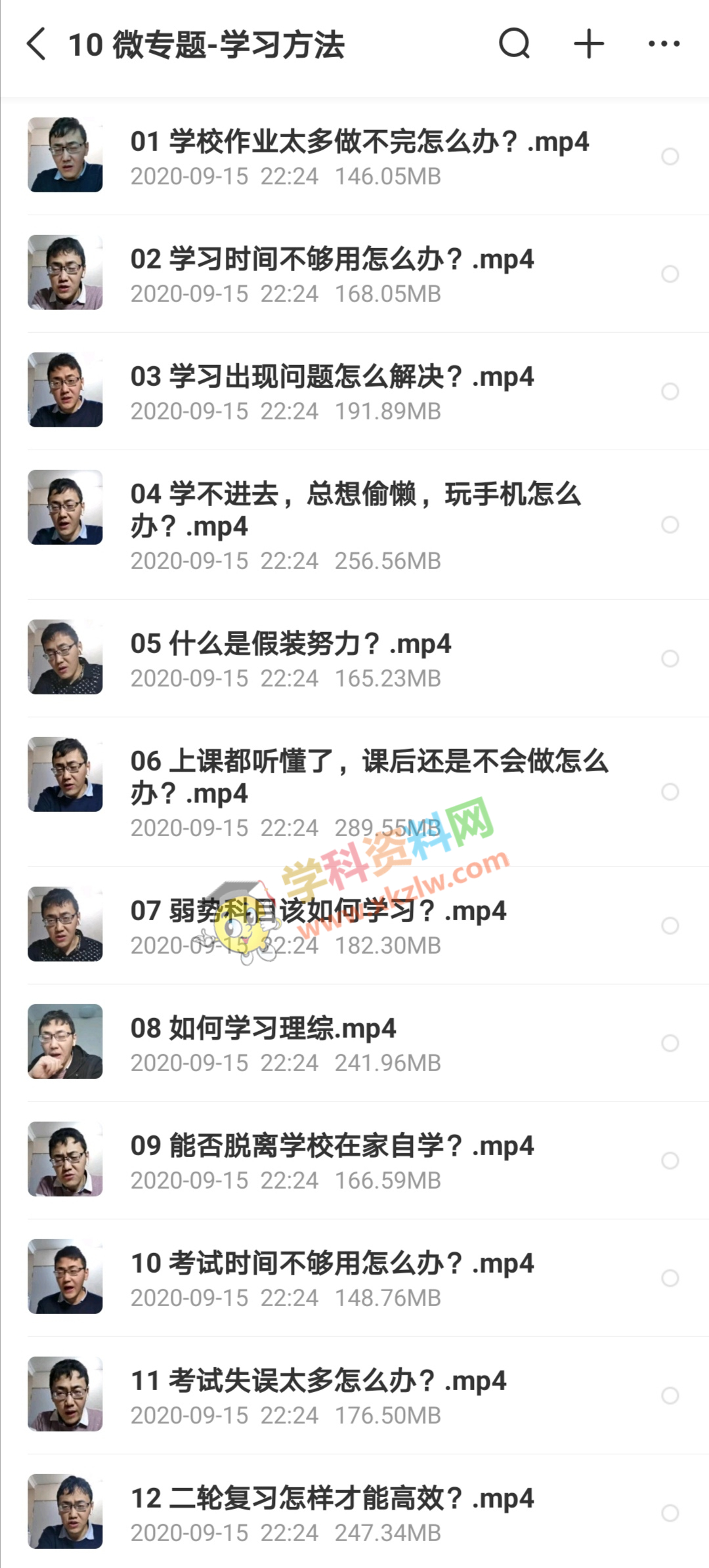Go back from 微专题-学习方法 folder
This screenshot has height=1568, width=709.
coord(37,45)
